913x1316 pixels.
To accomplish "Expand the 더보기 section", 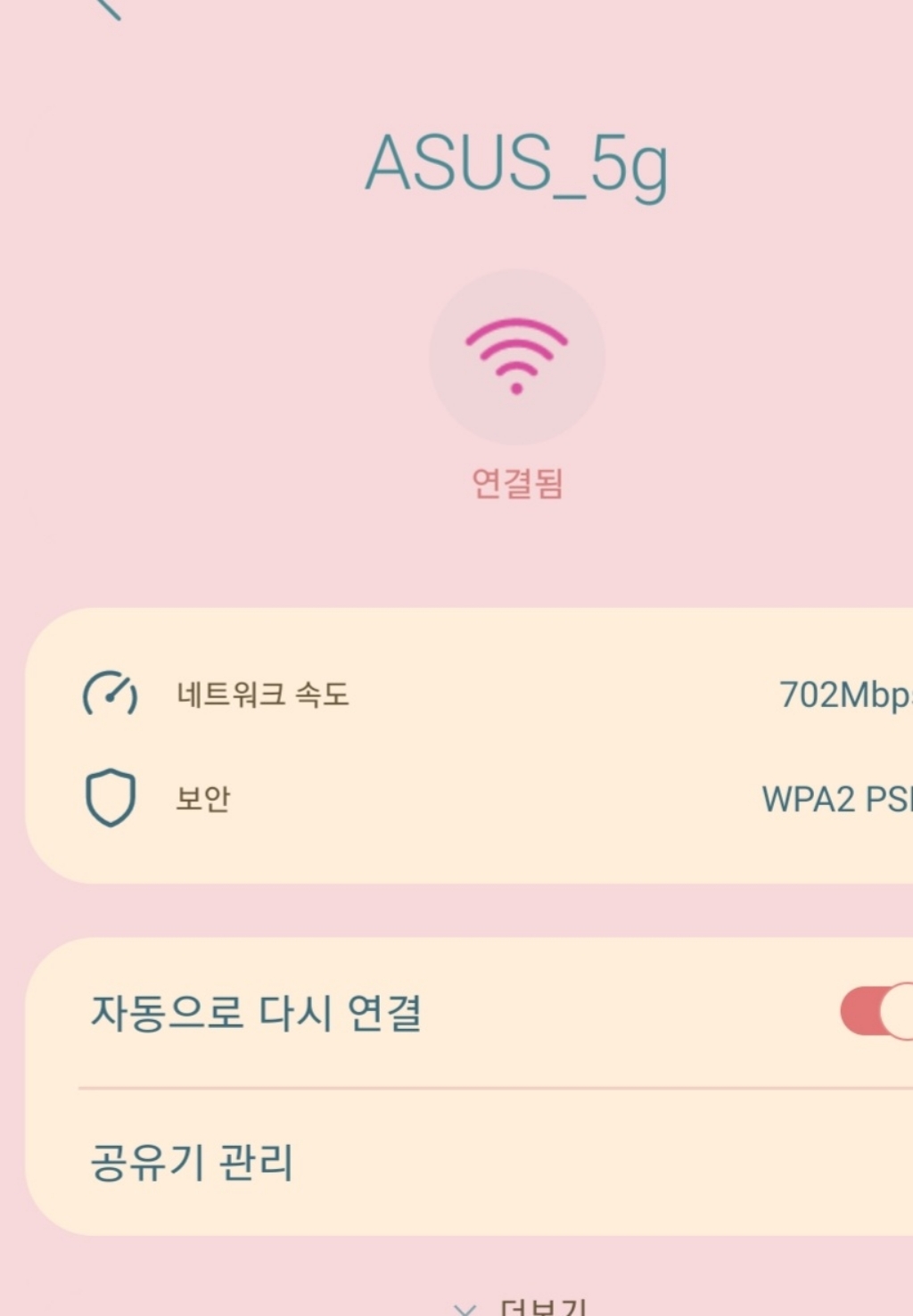I will 522,1306.
